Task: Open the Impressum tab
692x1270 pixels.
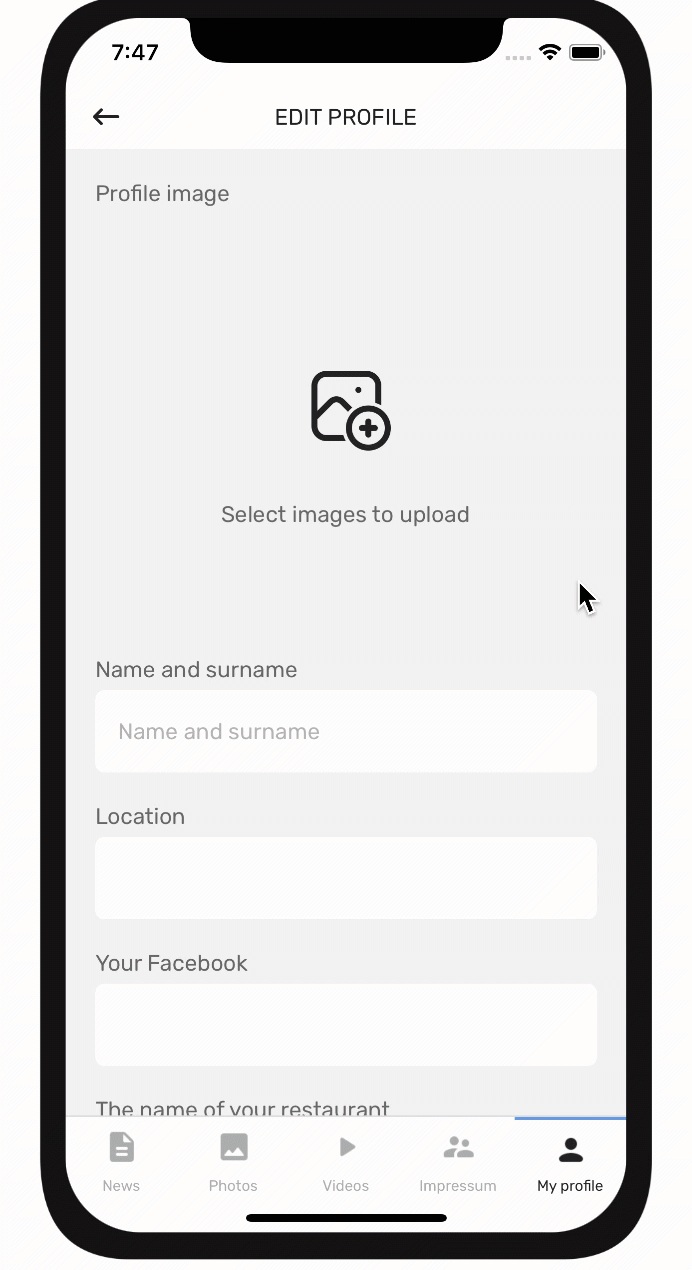Action: (x=458, y=1162)
